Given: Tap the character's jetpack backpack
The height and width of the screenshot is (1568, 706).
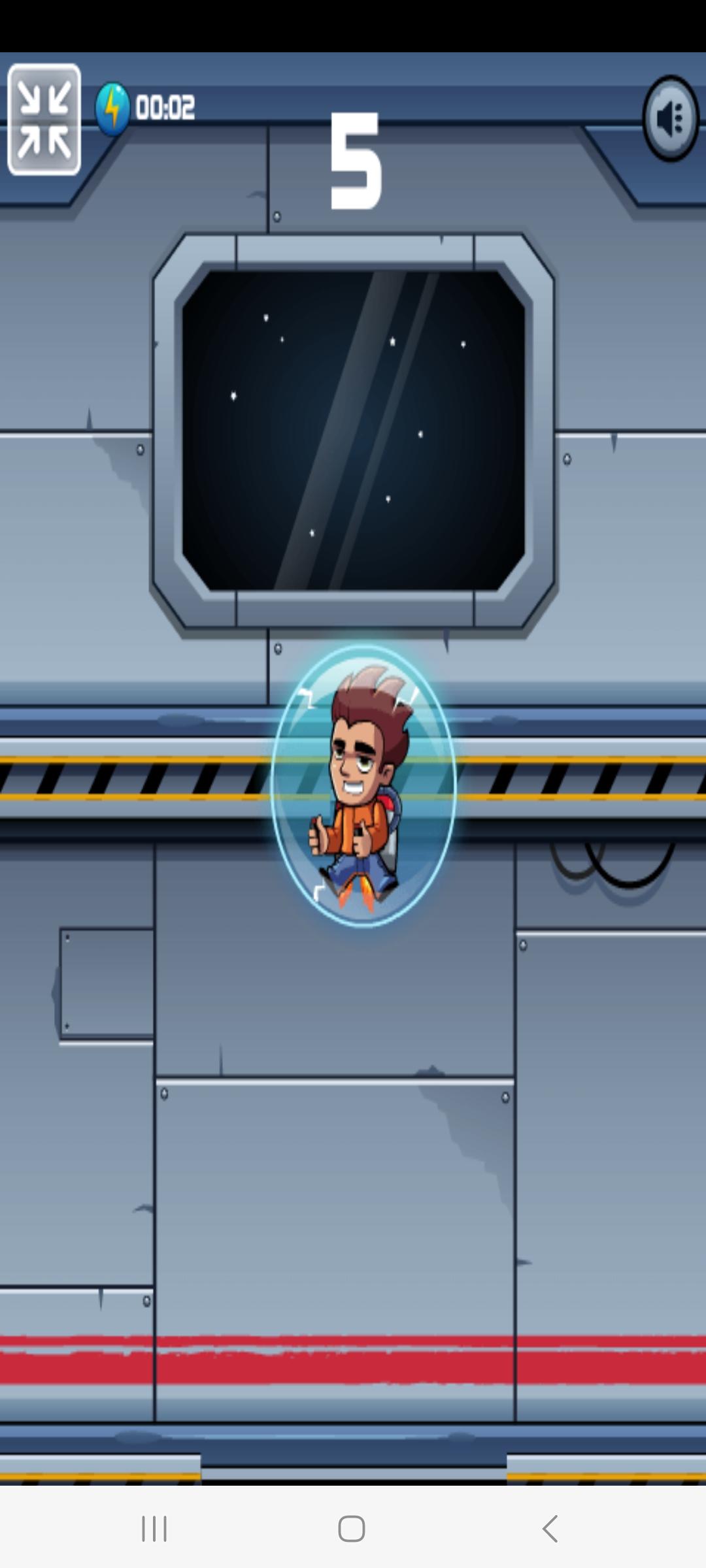Looking at the screenshot, I should point(390,817).
